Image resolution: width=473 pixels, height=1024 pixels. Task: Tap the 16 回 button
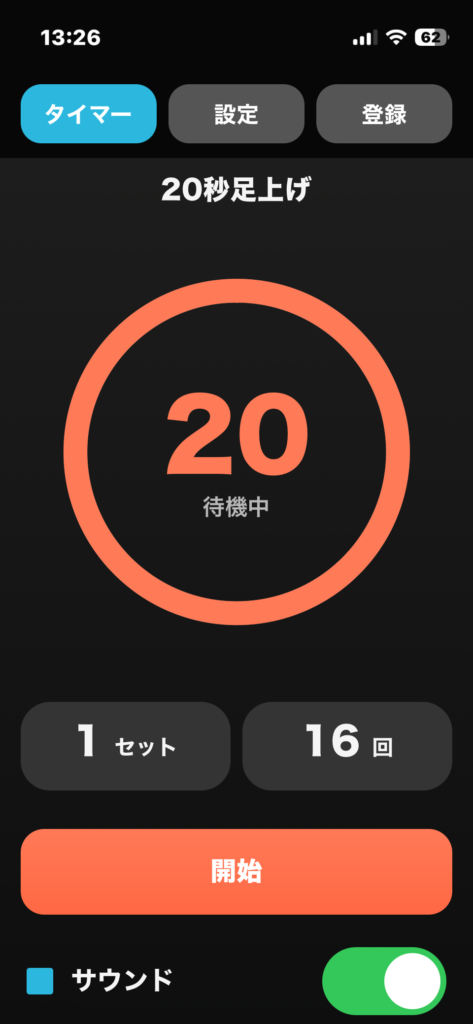347,746
